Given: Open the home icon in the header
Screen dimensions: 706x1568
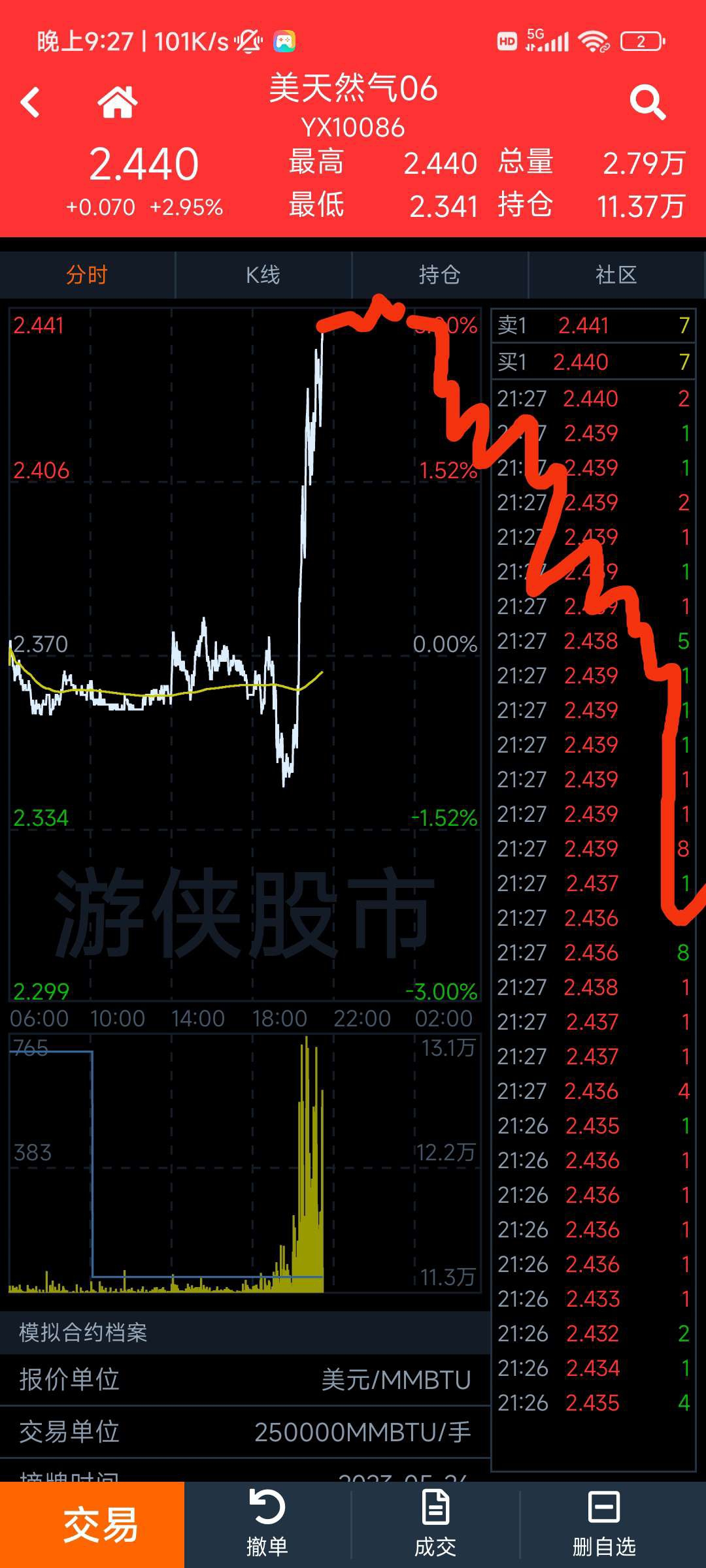Looking at the screenshot, I should (x=118, y=102).
